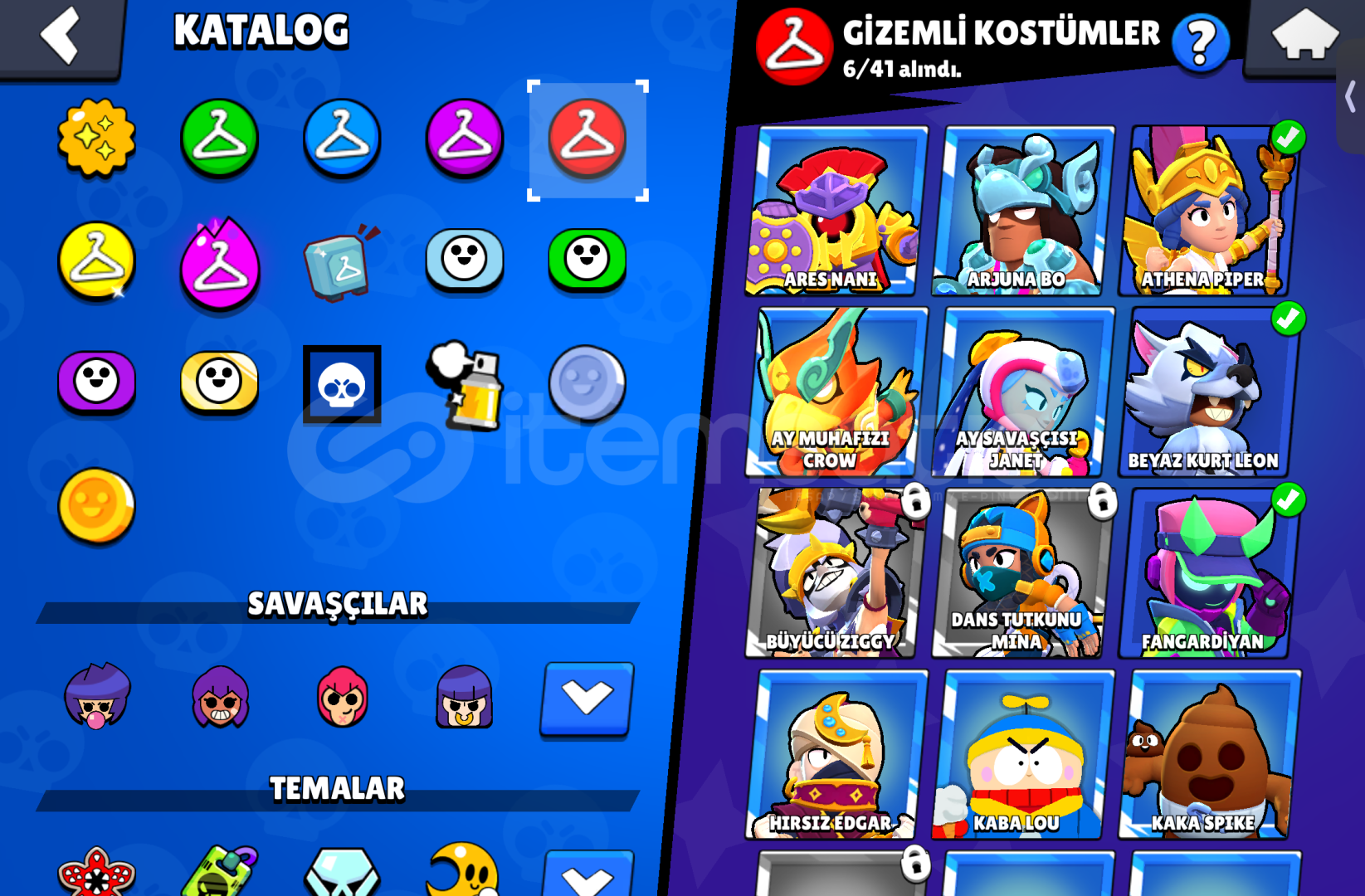
Task: Open the skull profile icon category
Action: pos(342,384)
